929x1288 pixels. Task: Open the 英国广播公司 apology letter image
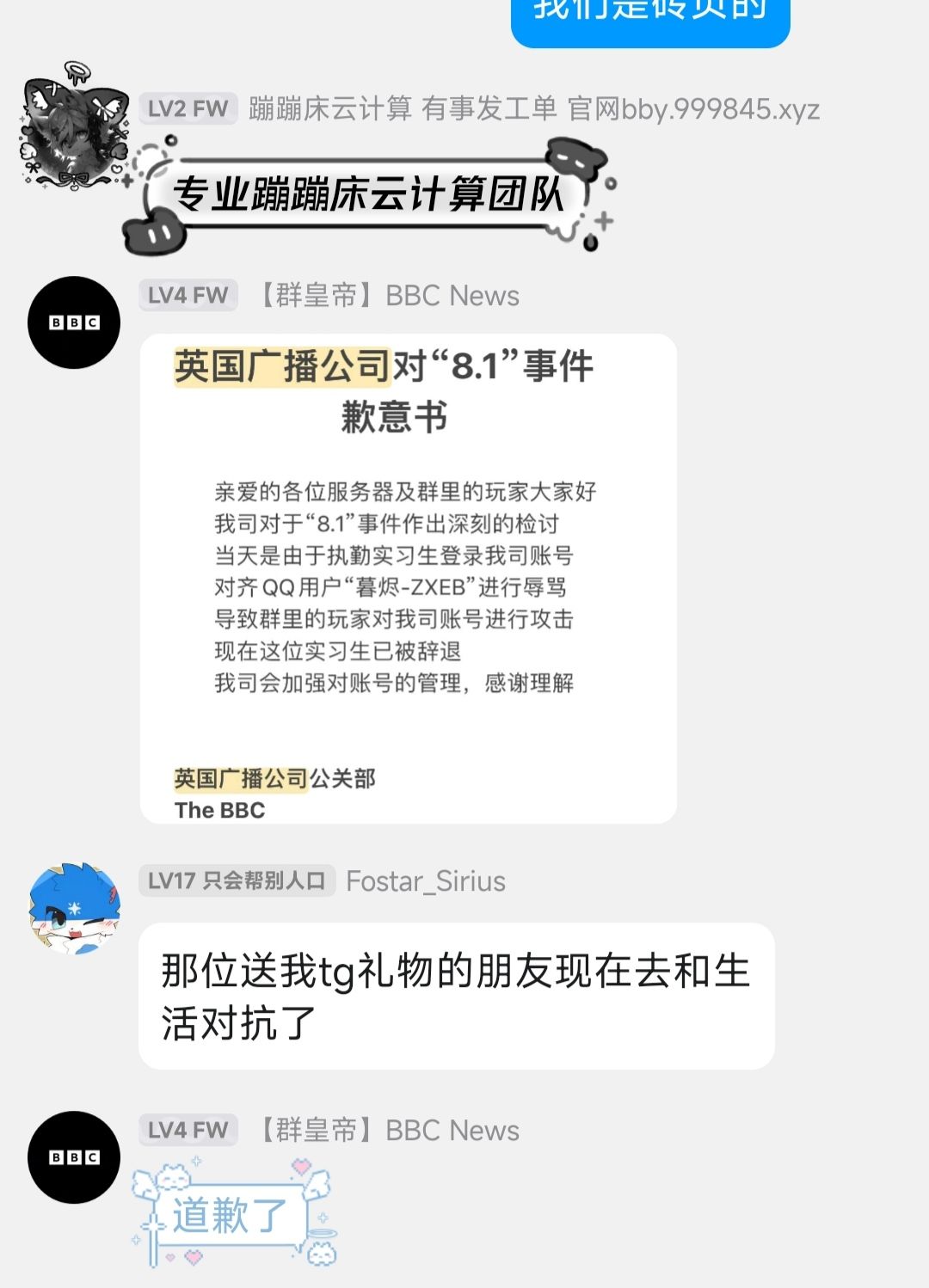[x=408, y=578]
